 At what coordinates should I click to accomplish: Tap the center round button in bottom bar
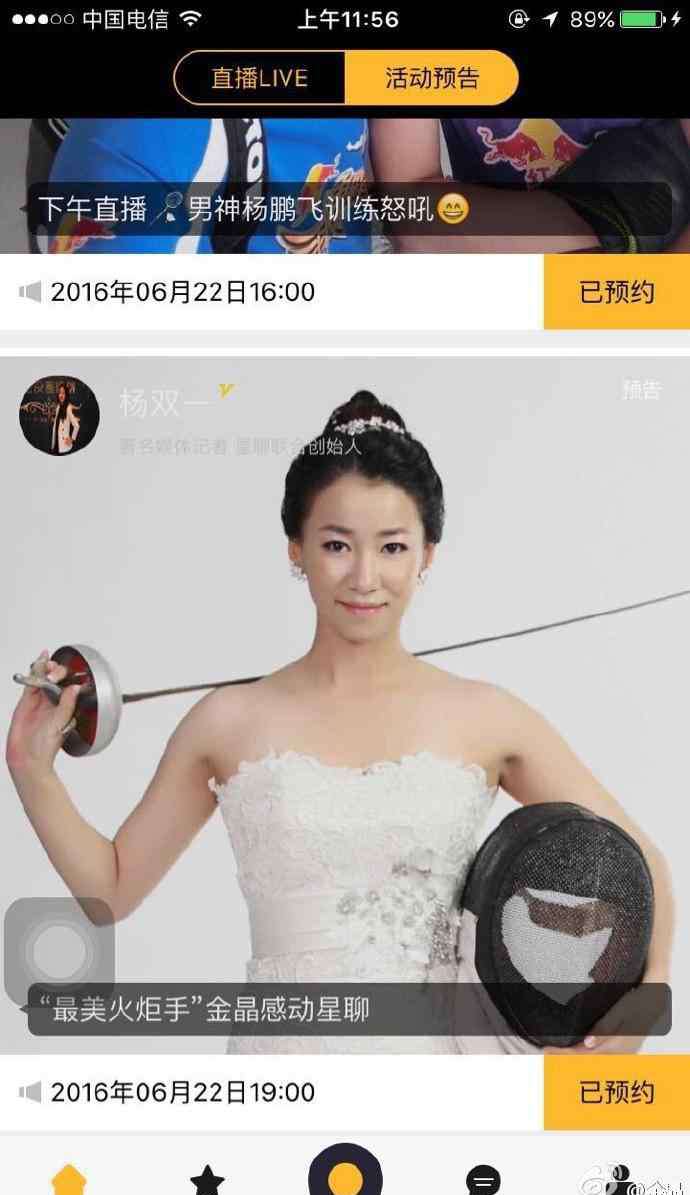click(345, 1171)
